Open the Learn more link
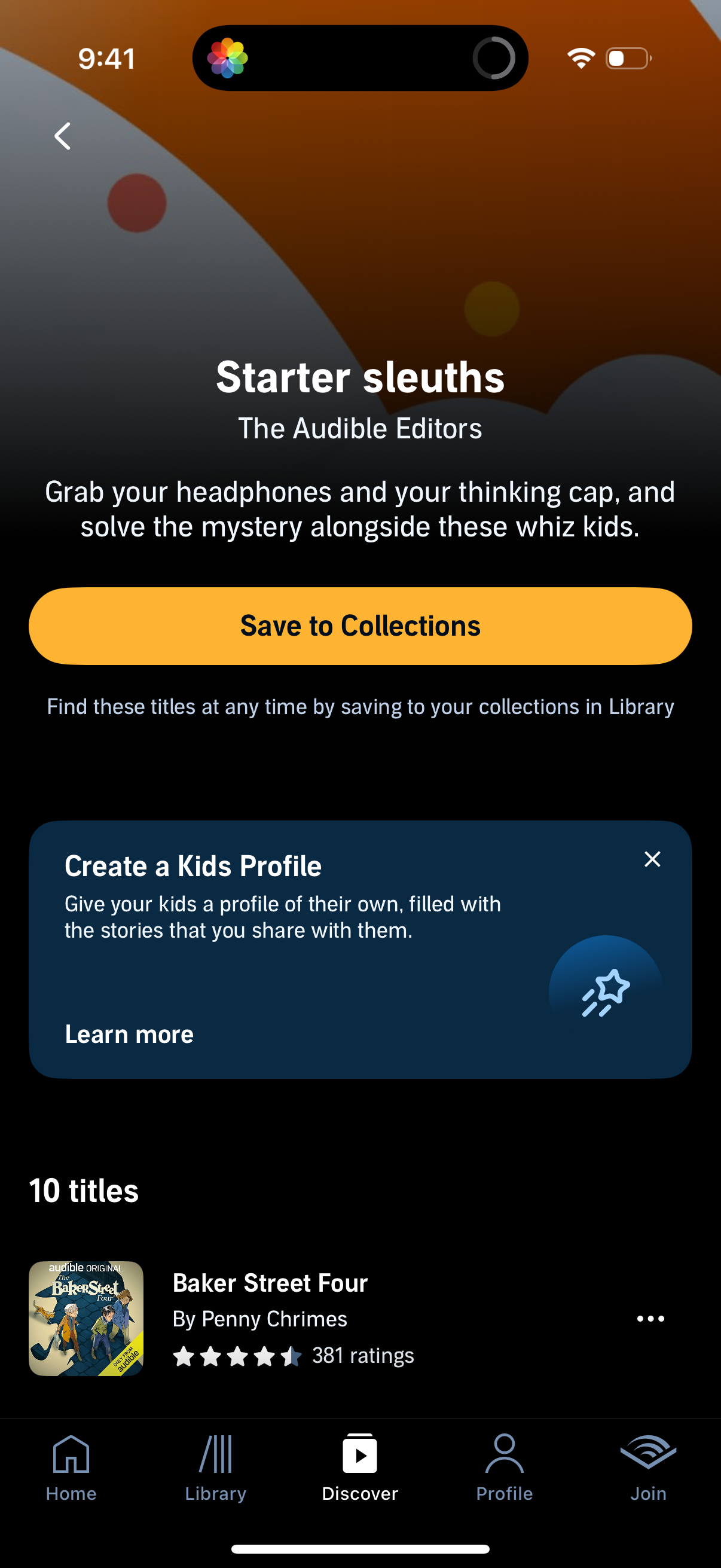Screen dimensions: 721x1568 click(129, 1033)
